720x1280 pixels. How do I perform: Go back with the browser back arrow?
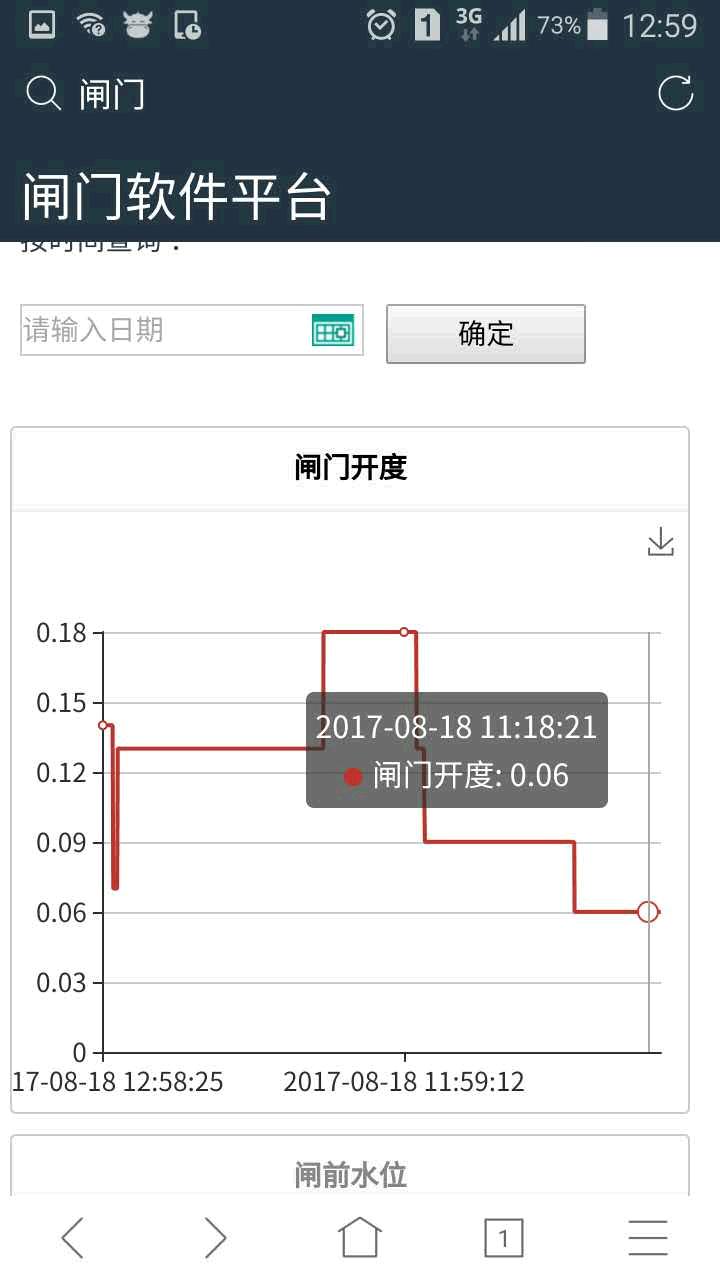73,1238
